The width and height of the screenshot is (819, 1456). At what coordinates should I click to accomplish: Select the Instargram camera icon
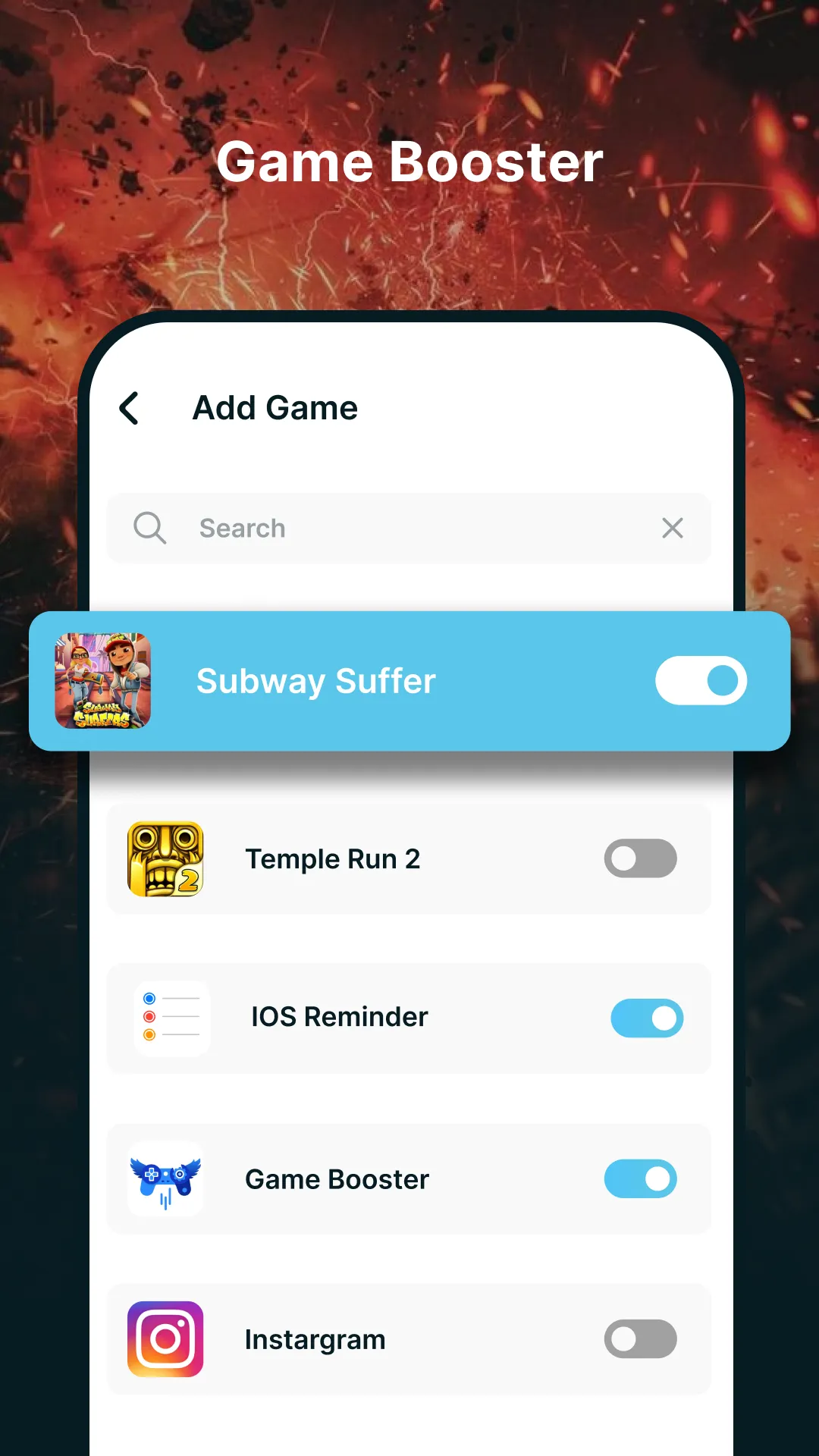point(165,1338)
